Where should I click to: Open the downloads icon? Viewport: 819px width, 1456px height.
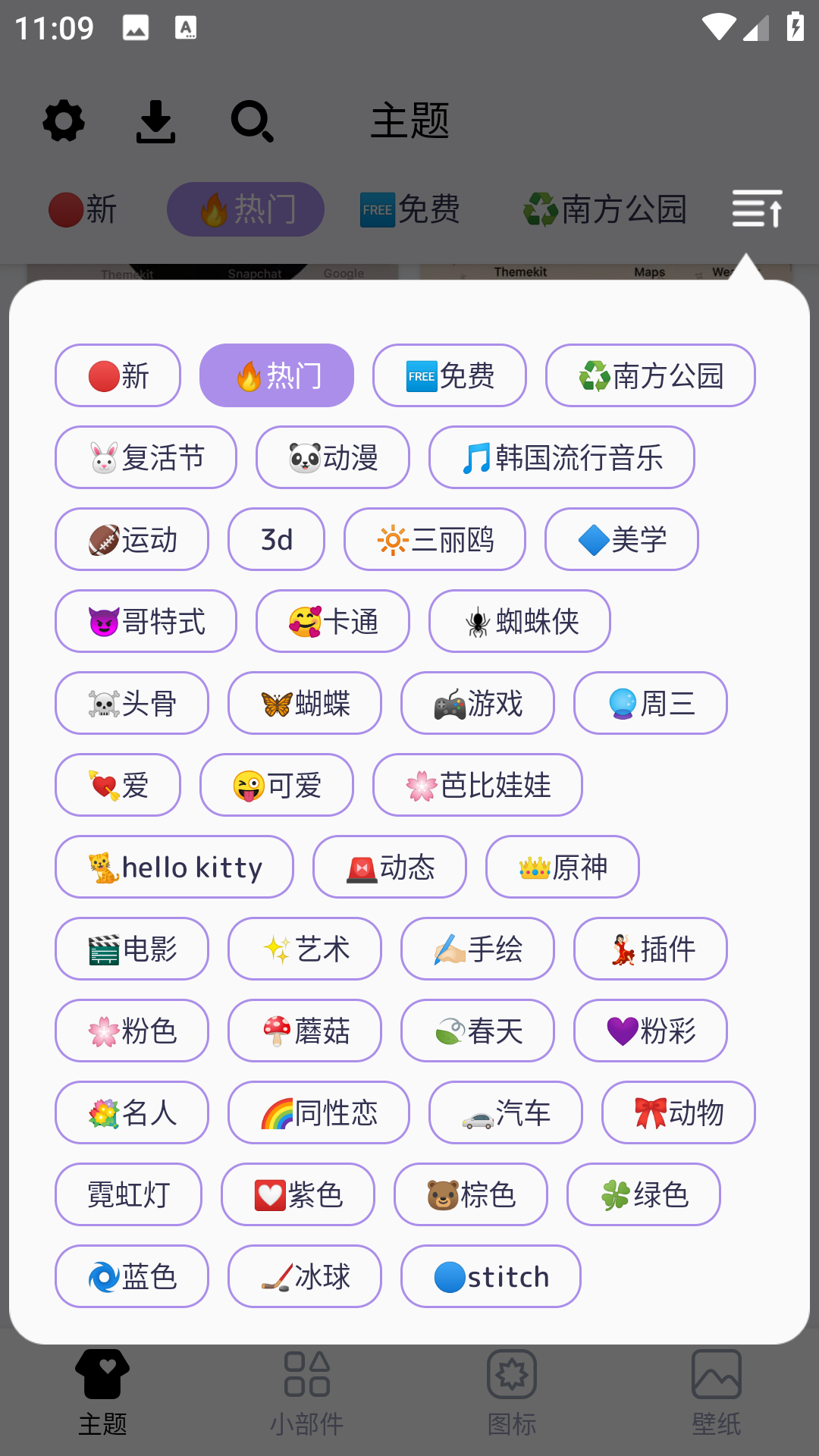click(x=155, y=121)
